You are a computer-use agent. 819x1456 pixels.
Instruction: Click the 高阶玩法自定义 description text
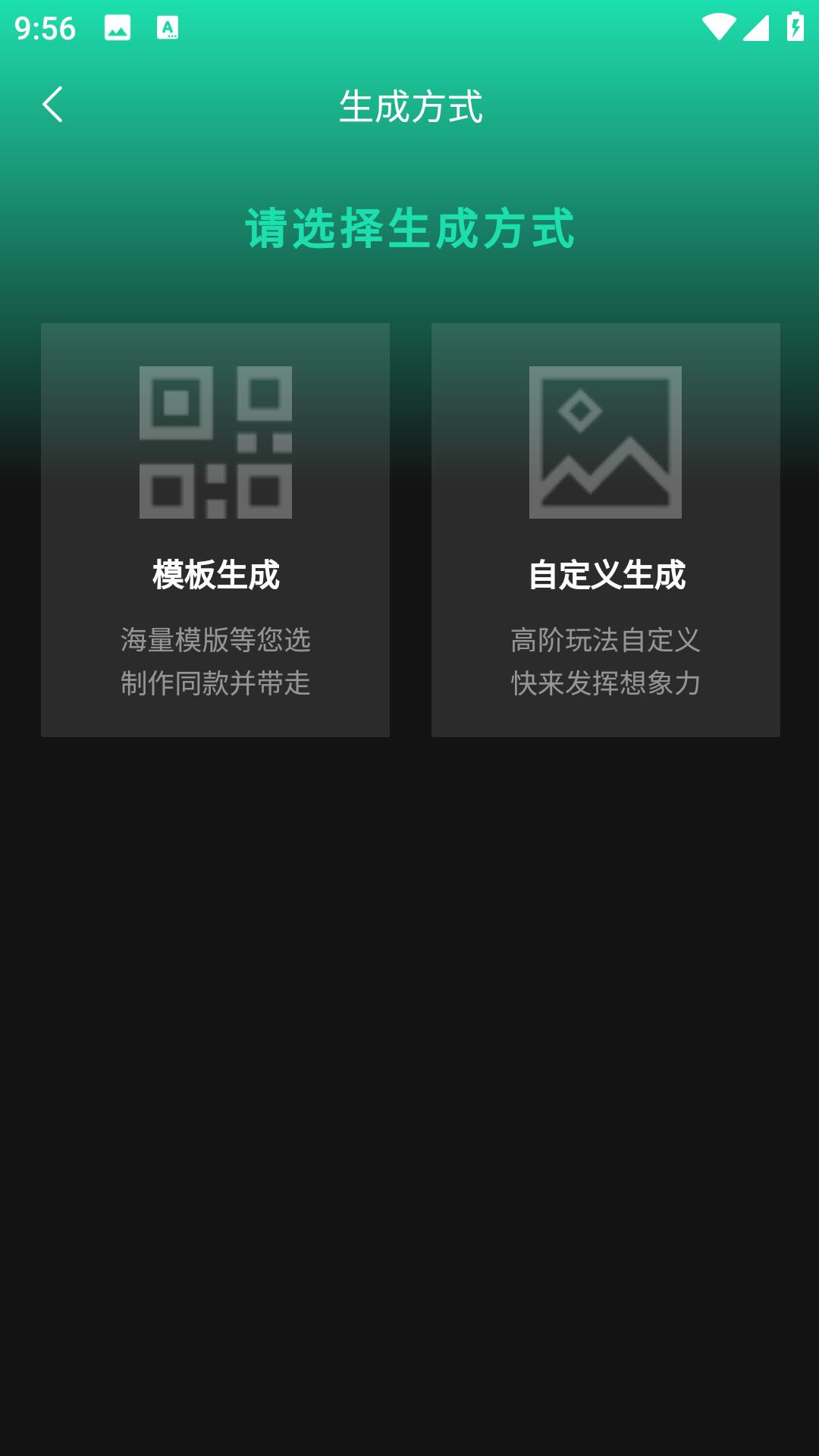click(606, 641)
